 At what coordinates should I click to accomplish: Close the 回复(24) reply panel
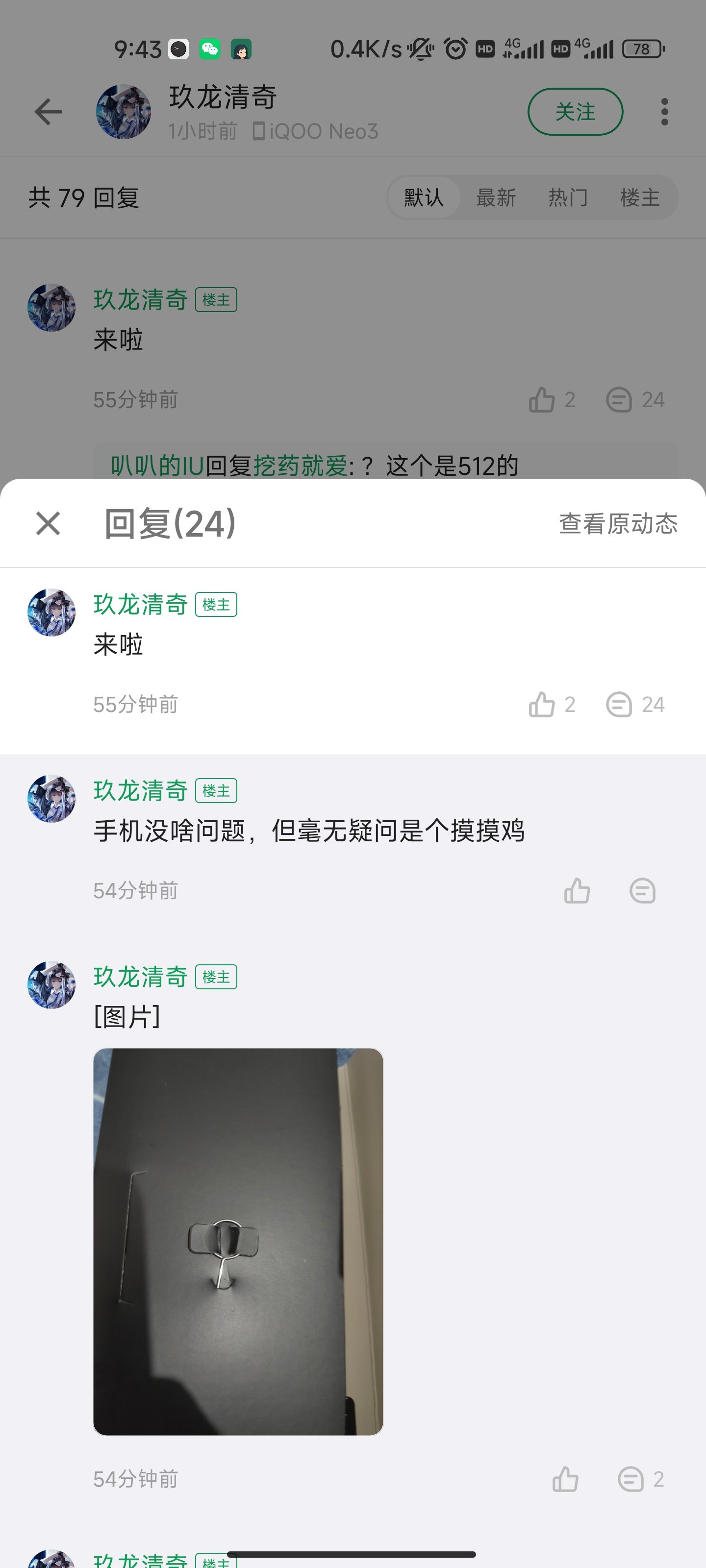[x=48, y=523]
